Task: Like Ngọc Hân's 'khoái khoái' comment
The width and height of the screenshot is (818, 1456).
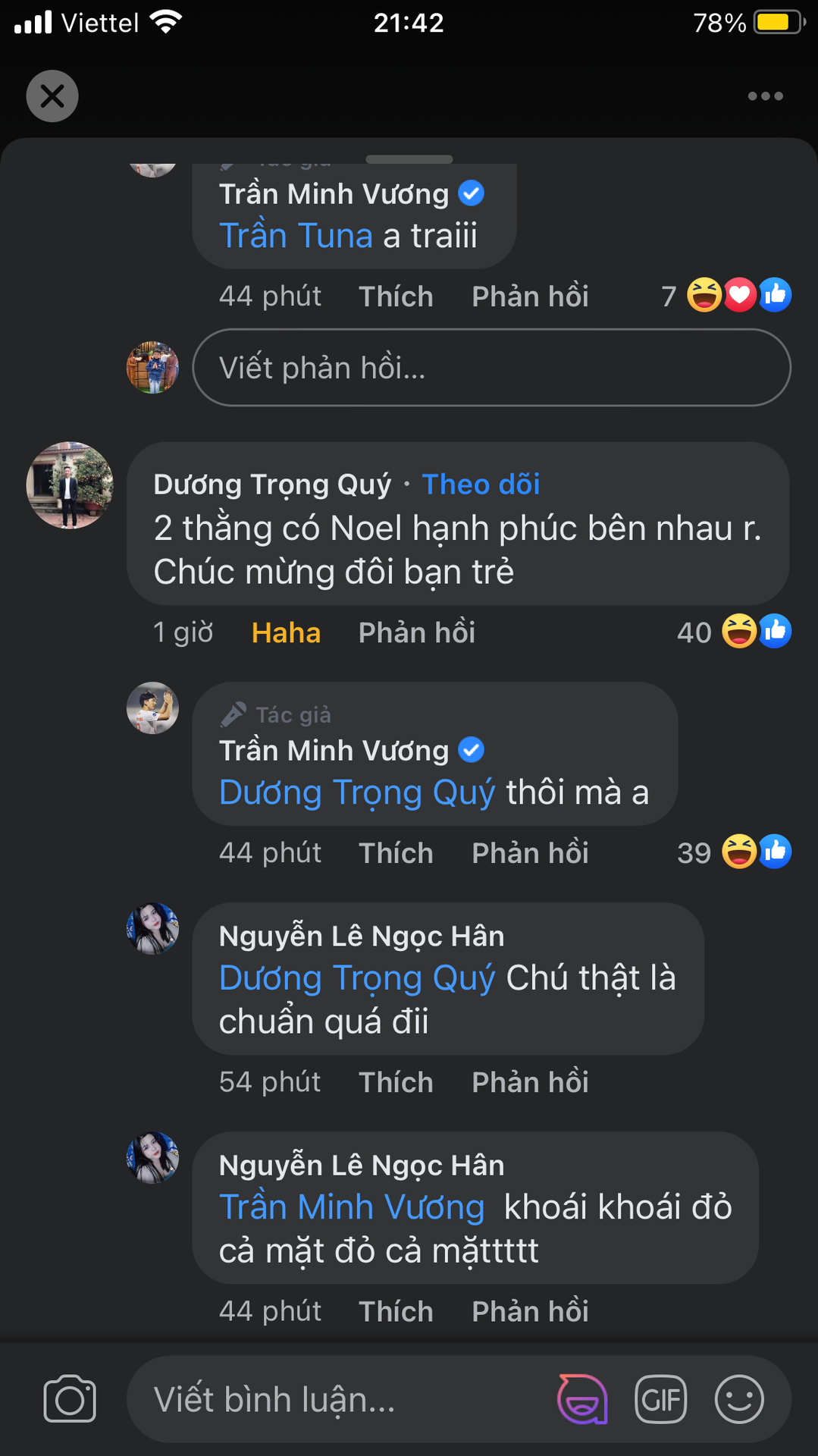Action: [x=396, y=1311]
